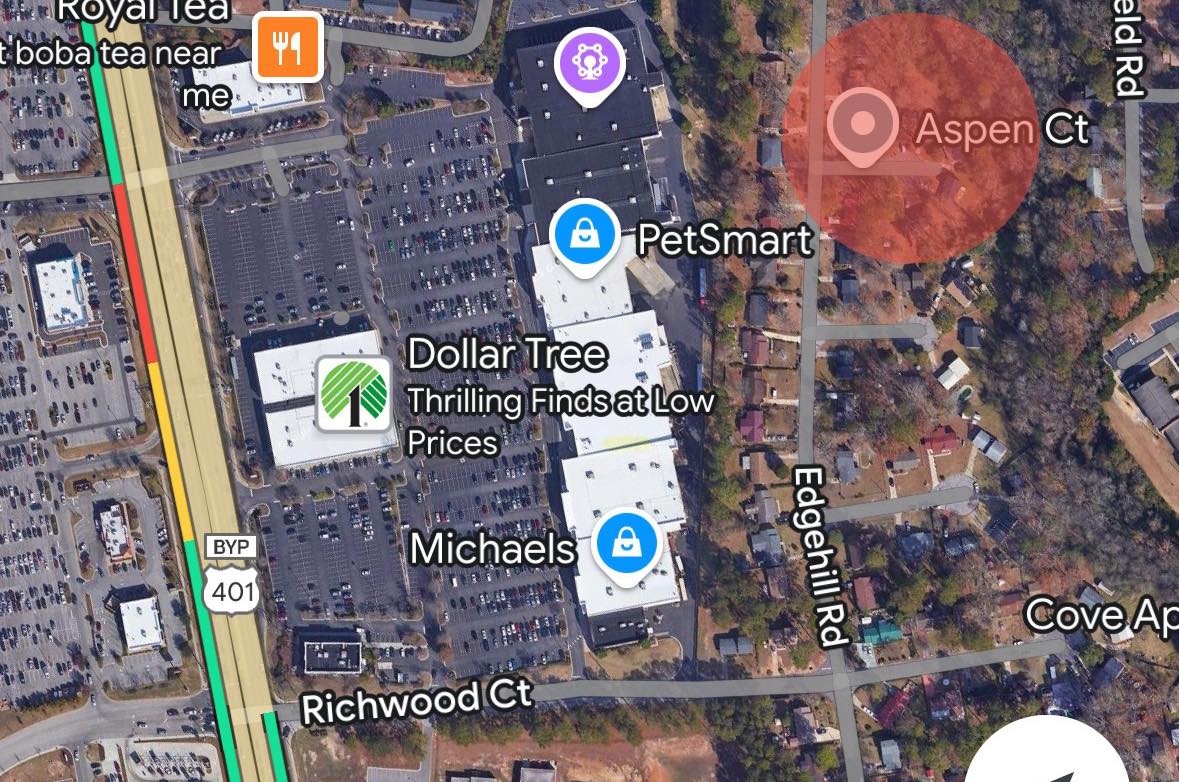This screenshot has height=782, width=1179.
Task: Open the PetSmart shopping pin
Action: pos(584,235)
